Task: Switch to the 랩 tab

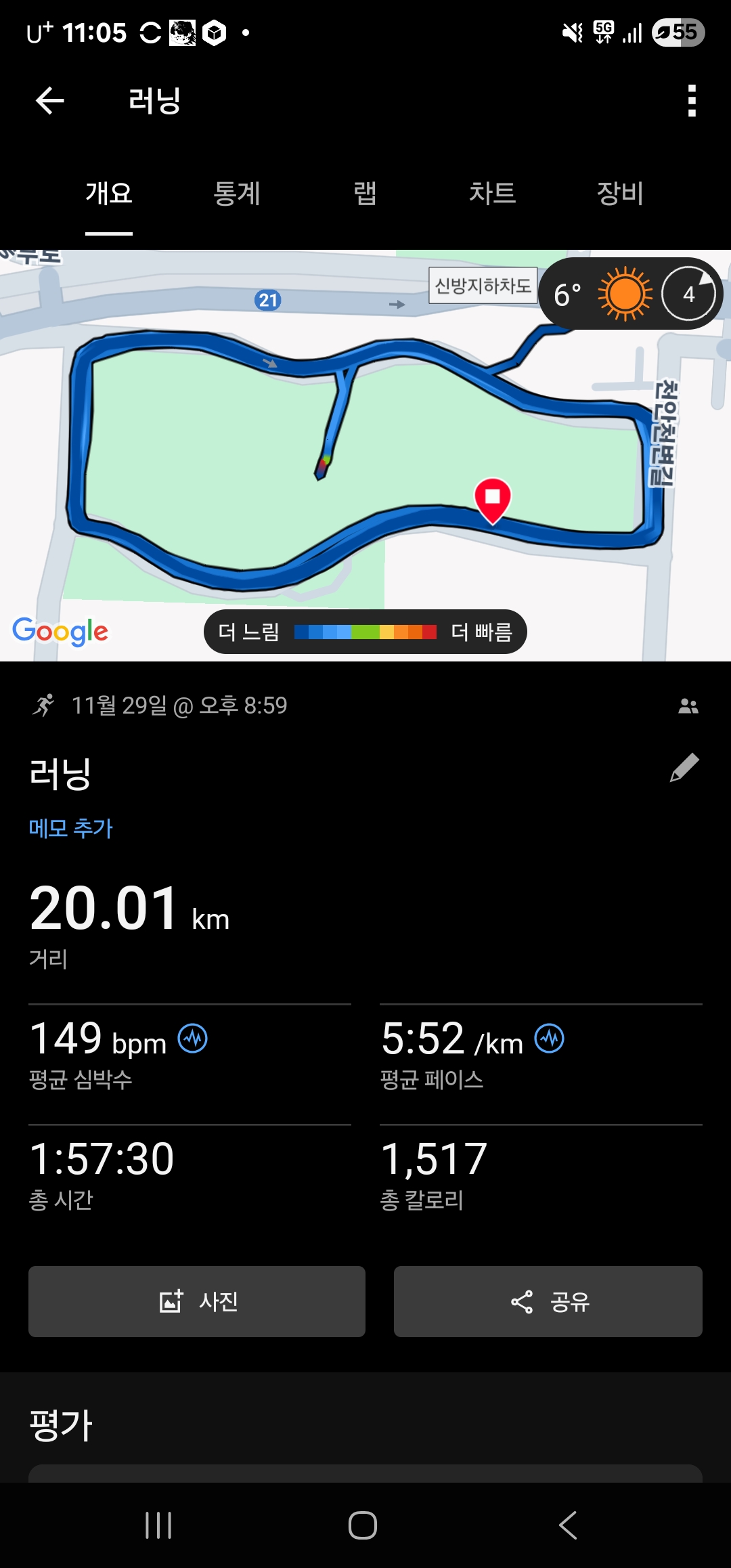Action: pos(365,194)
